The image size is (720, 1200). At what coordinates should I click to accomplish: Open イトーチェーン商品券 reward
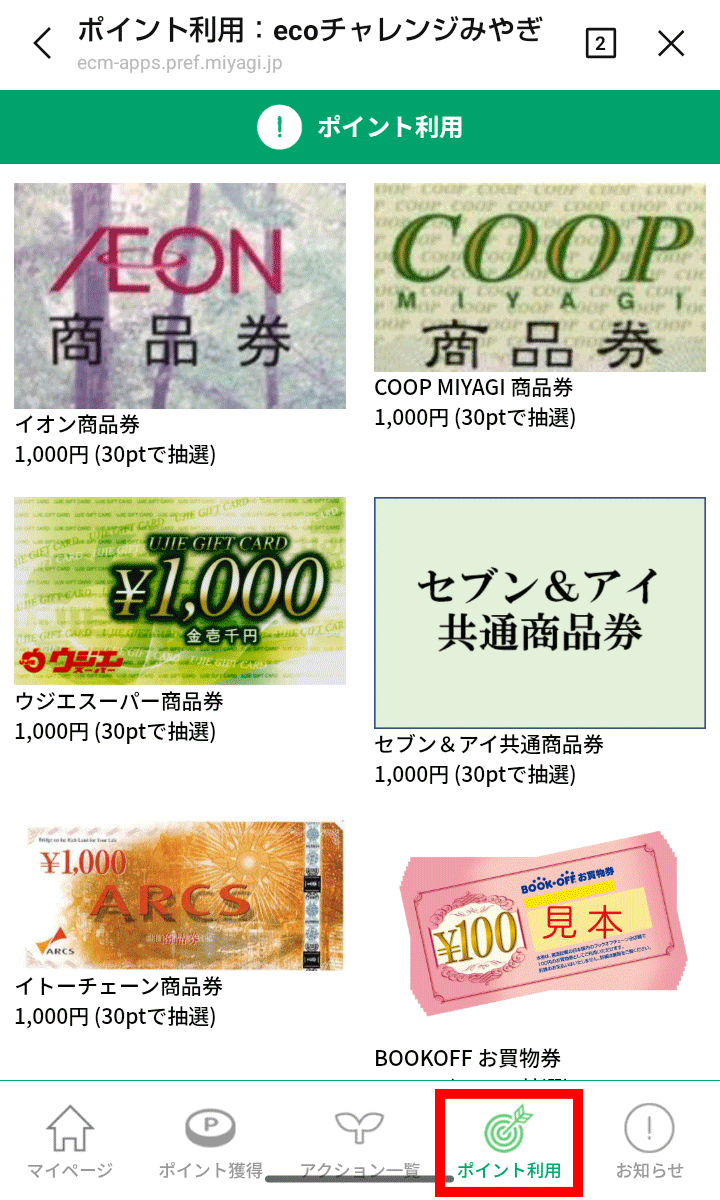[180, 896]
